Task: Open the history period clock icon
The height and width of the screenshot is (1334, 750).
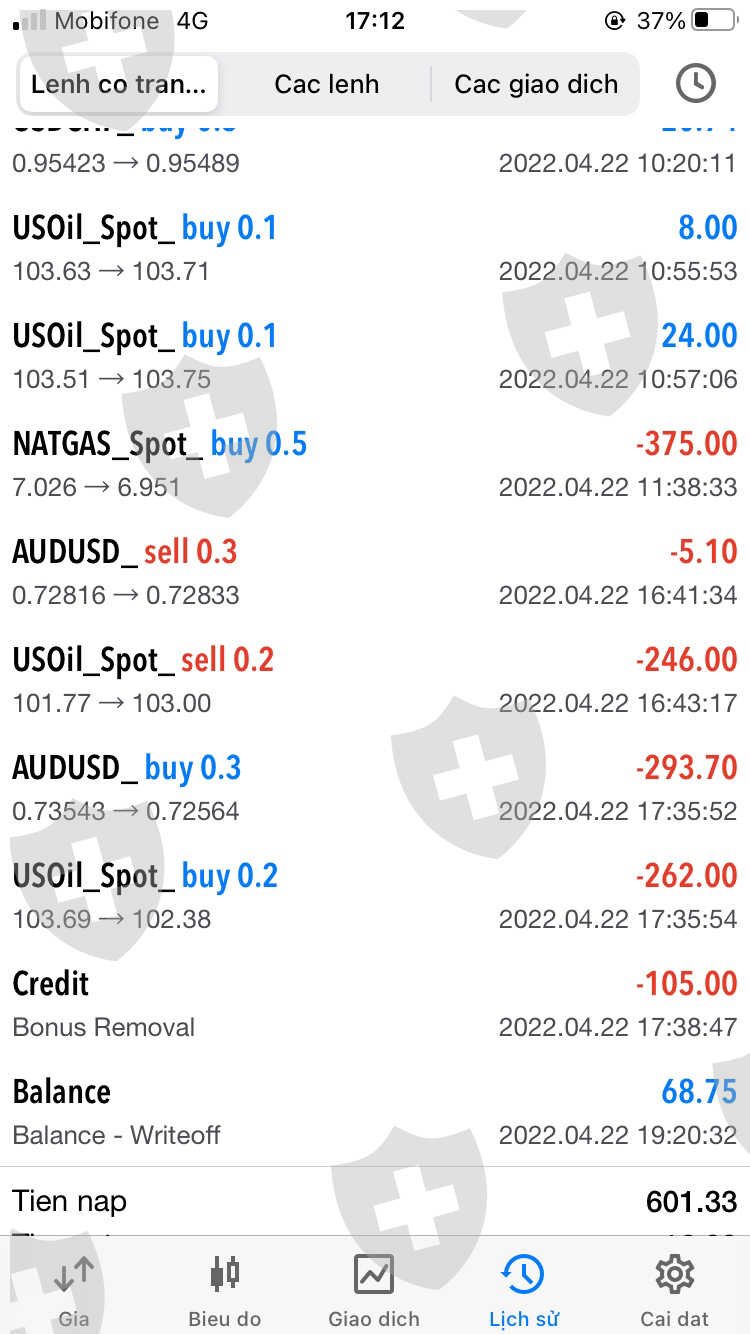Action: pyautogui.click(x=695, y=84)
